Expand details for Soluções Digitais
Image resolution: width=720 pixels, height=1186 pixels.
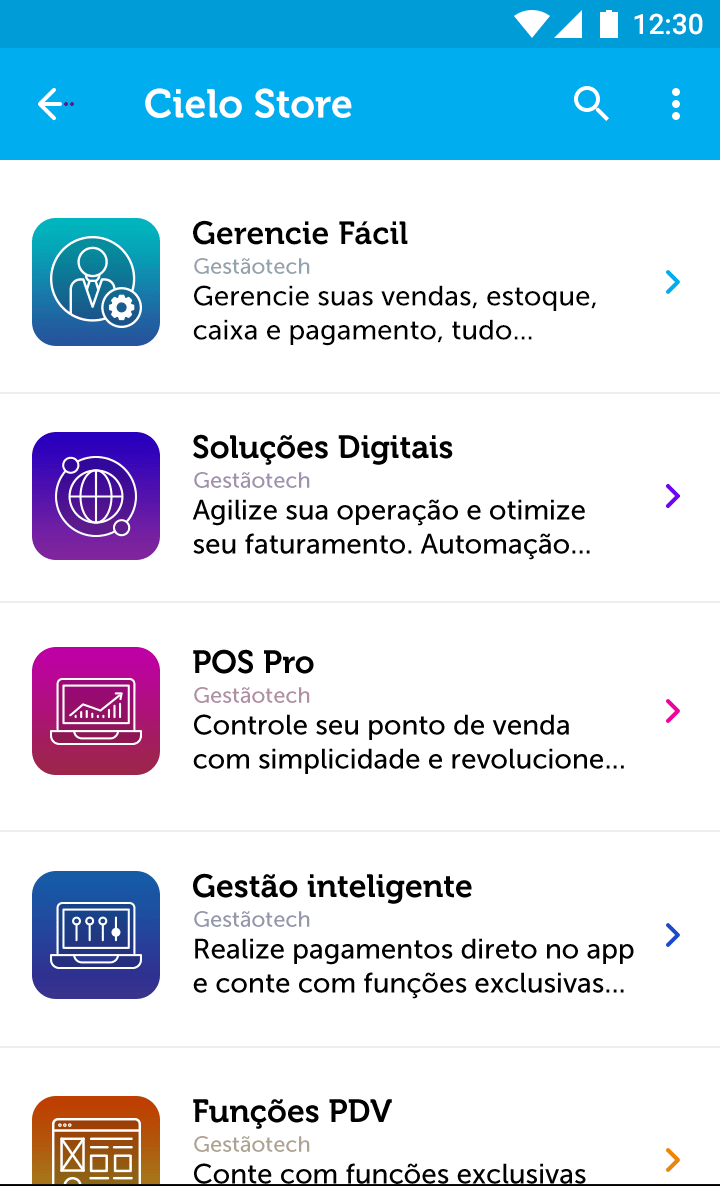coord(672,496)
